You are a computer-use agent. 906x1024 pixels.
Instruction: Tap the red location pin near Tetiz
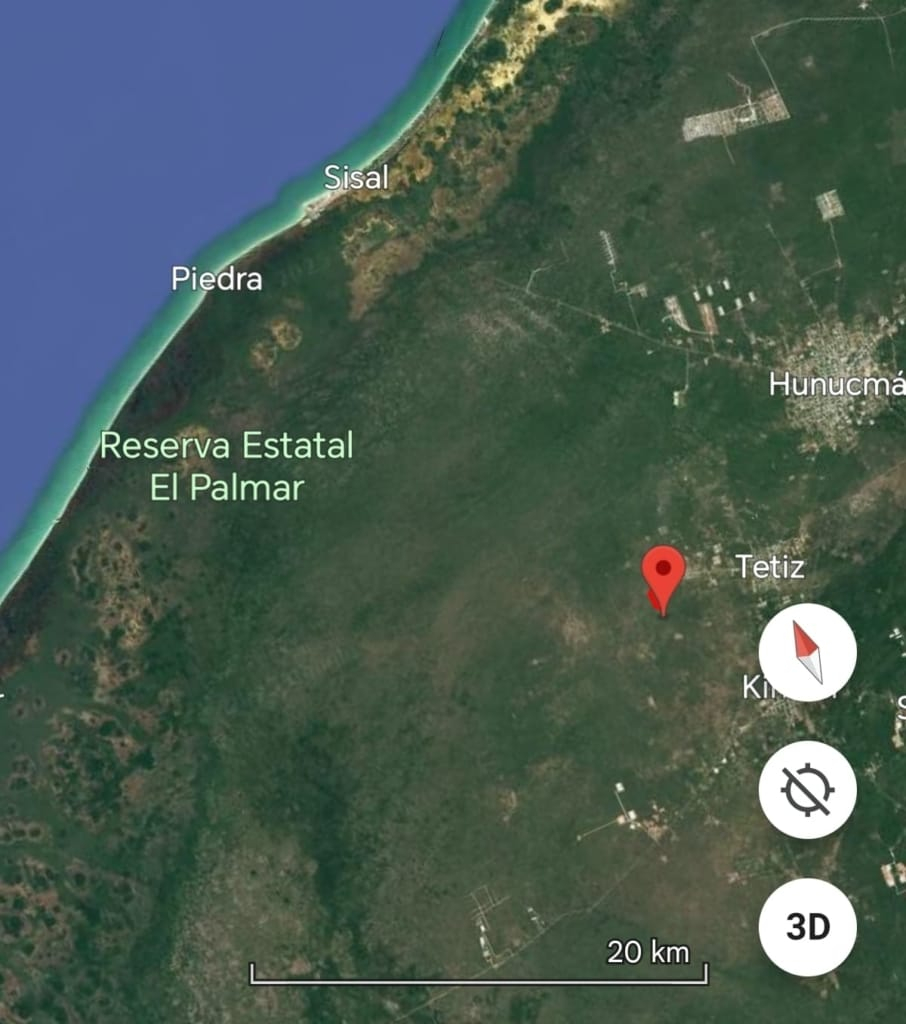pyautogui.click(x=663, y=575)
